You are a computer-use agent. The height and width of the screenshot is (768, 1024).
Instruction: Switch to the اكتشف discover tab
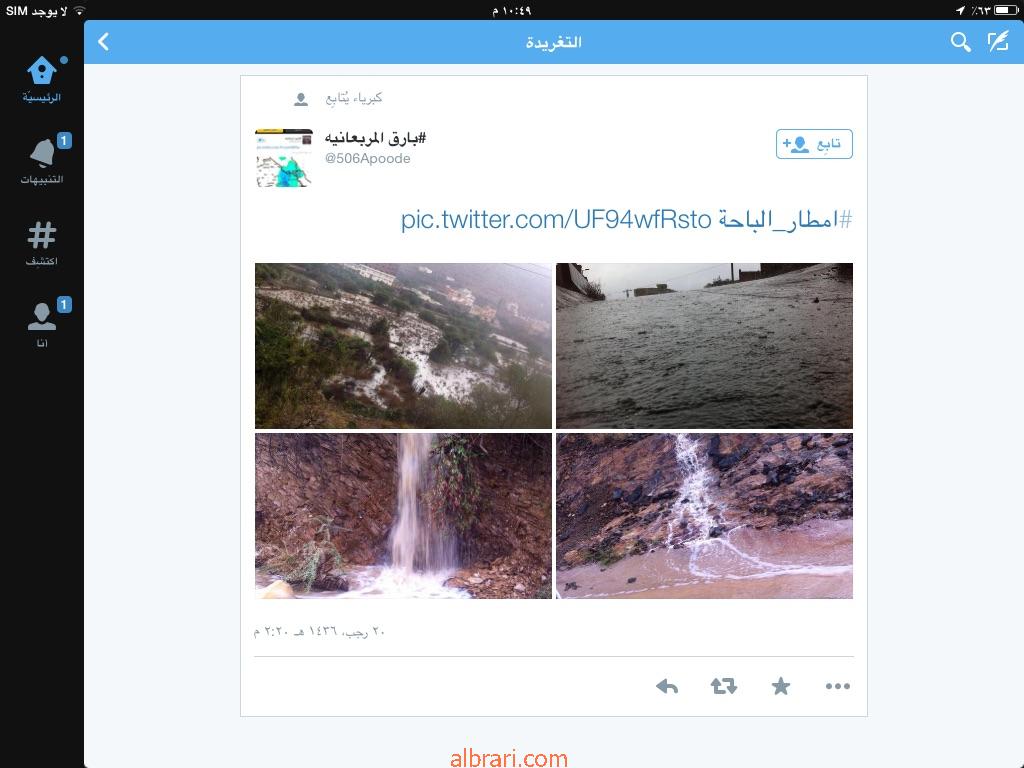click(x=42, y=244)
